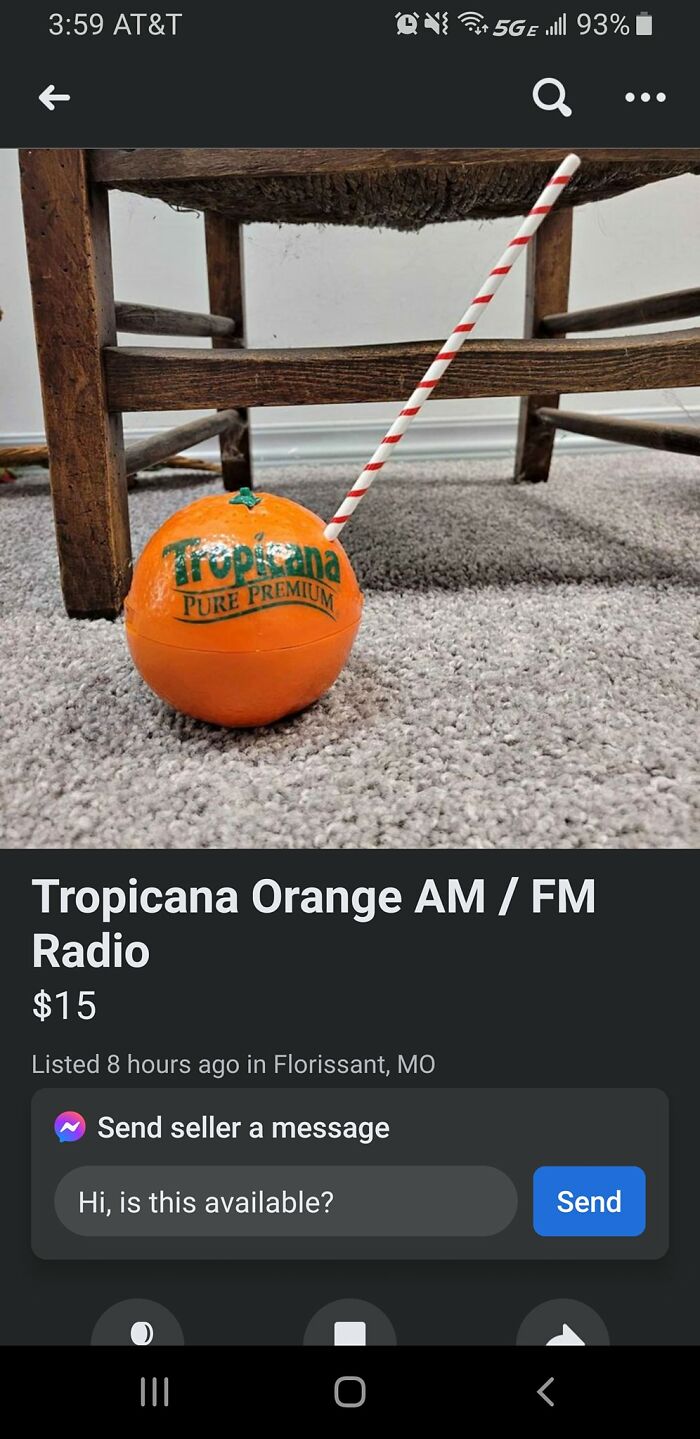Tap the "Hi, is this available?" message field
700x1439 pixels.
point(285,1201)
